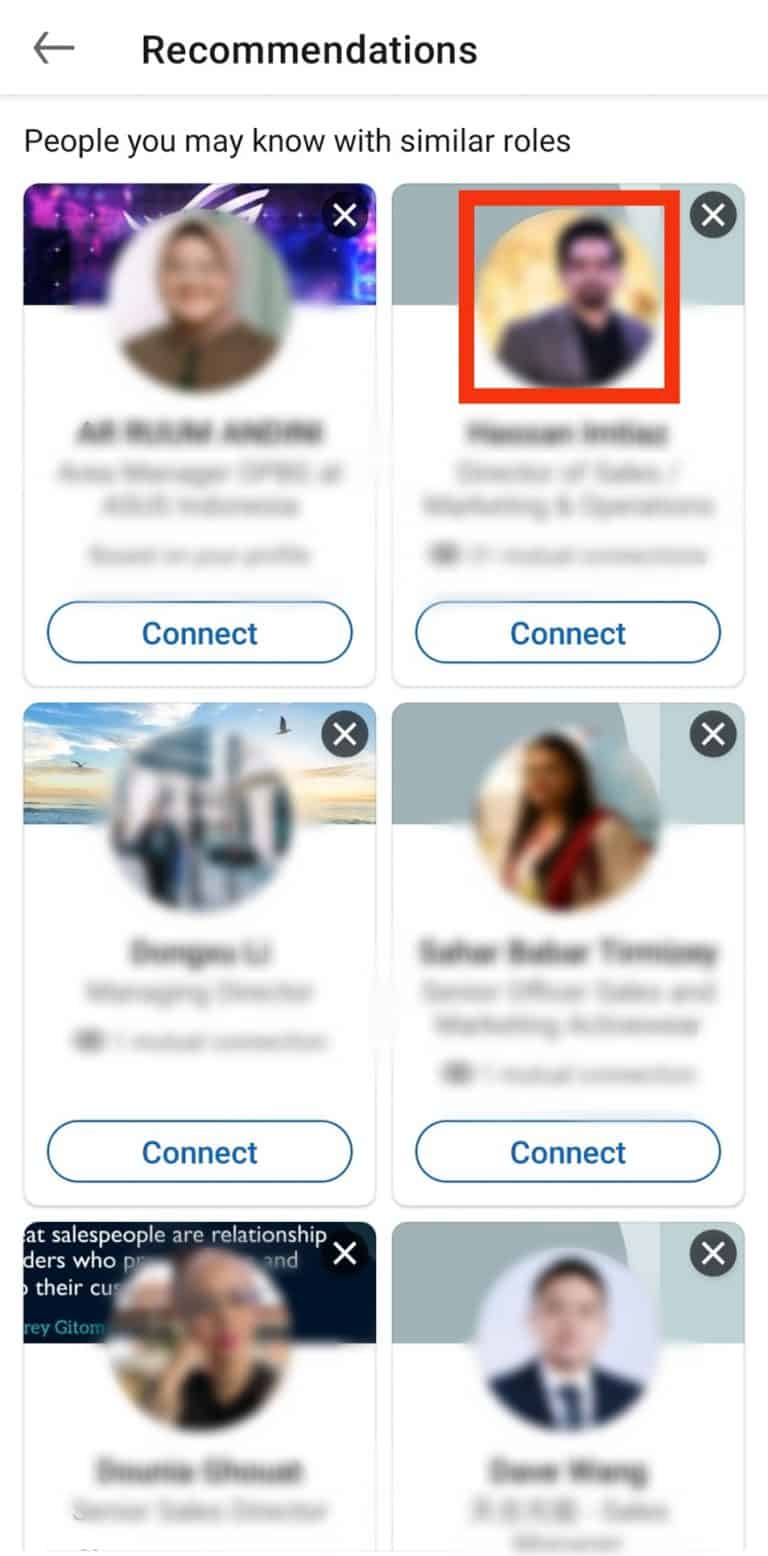This screenshot has height=1556, width=768.
Task: Connect with the Area Manager profile
Action: pos(199,632)
